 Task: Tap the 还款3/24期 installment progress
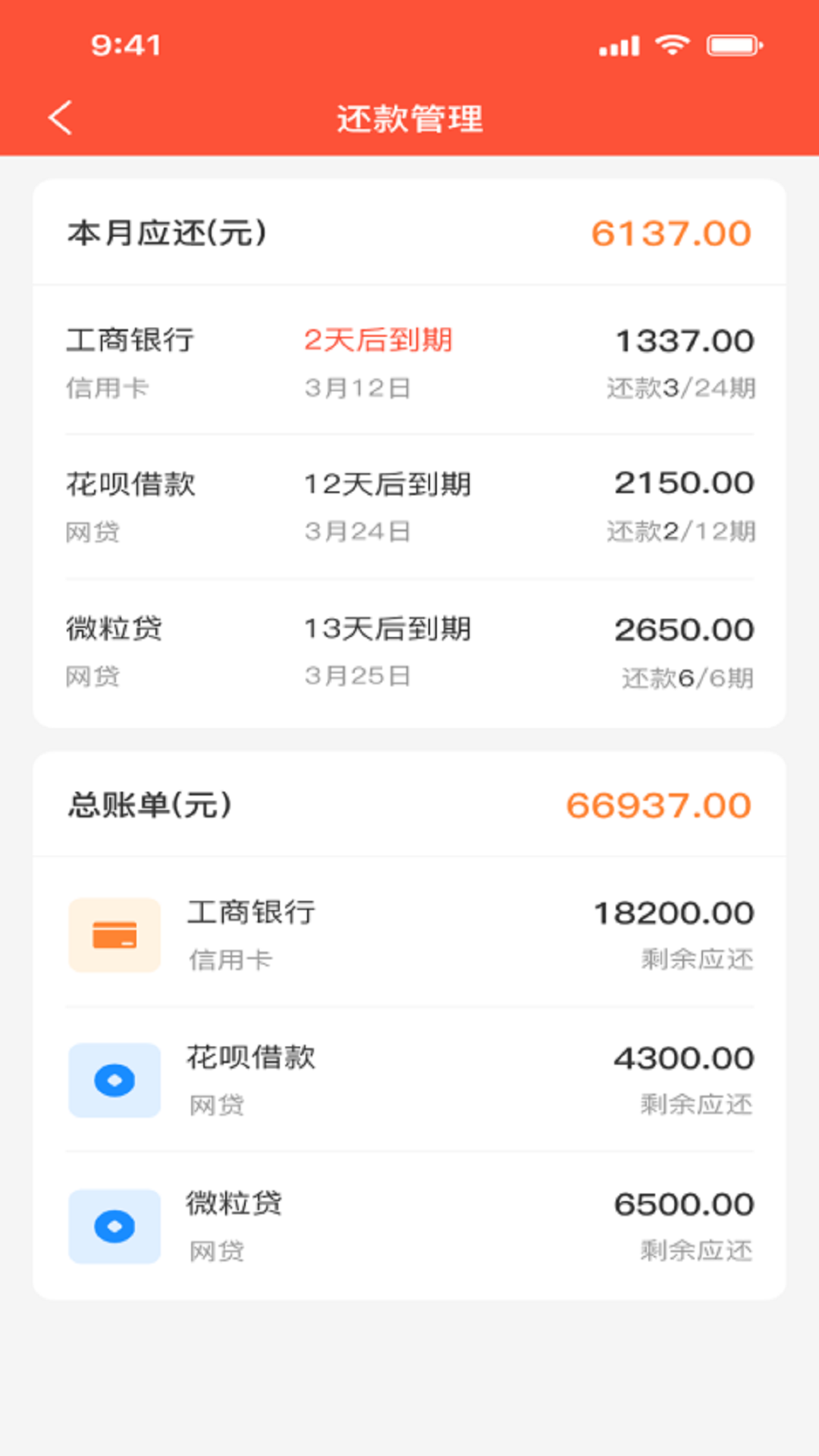[x=680, y=386]
